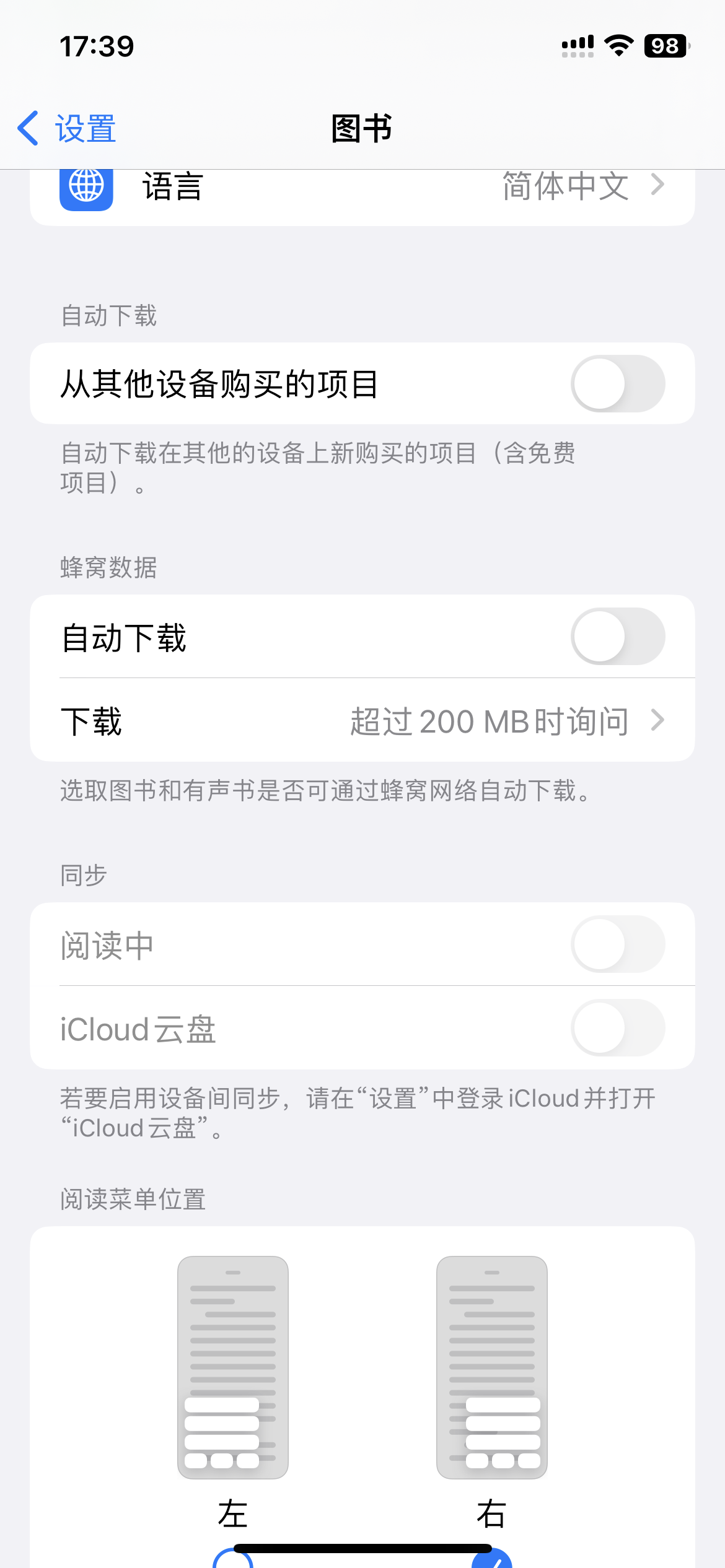Open the 语言 disclosure chevron

pyautogui.click(x=658, y=185)
